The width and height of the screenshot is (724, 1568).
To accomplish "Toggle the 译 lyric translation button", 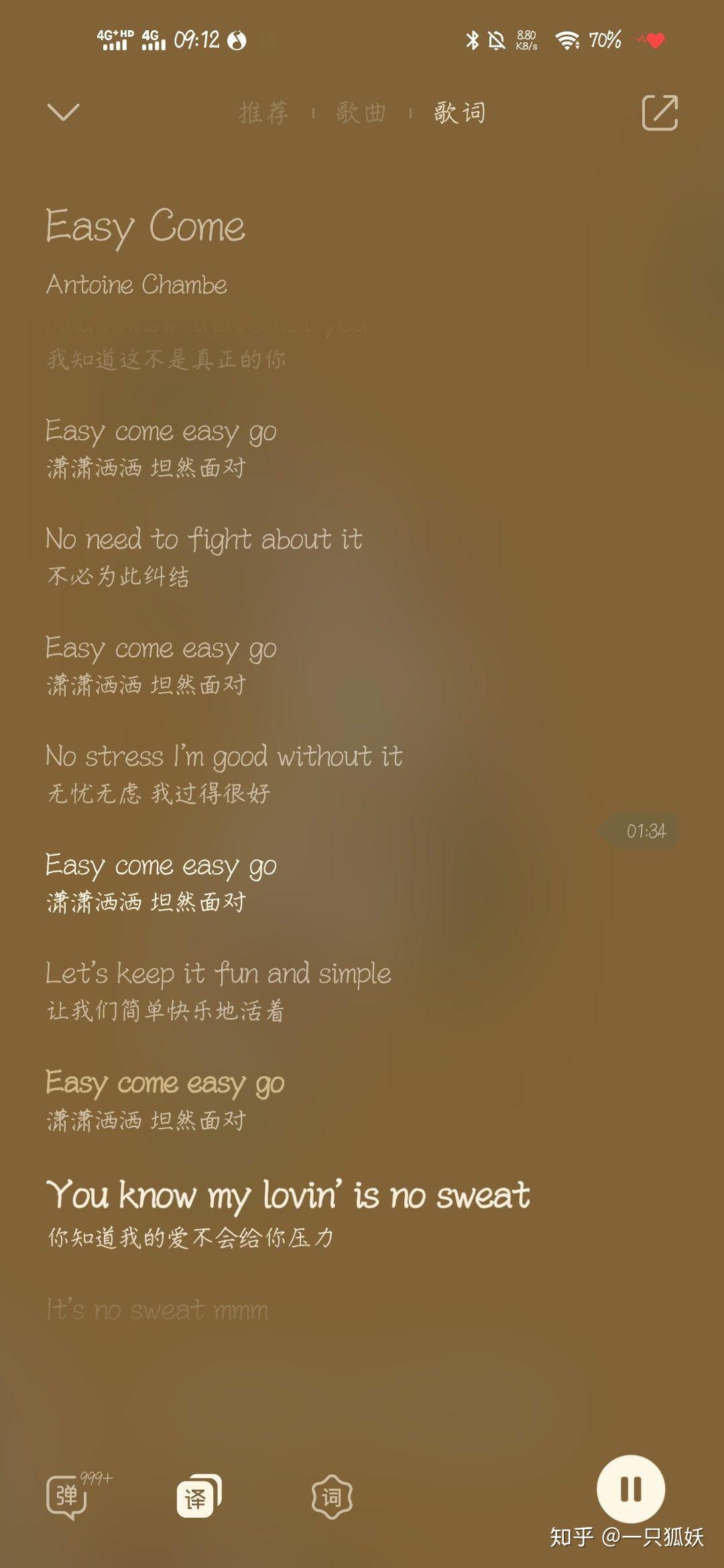I will point(198,1496).
